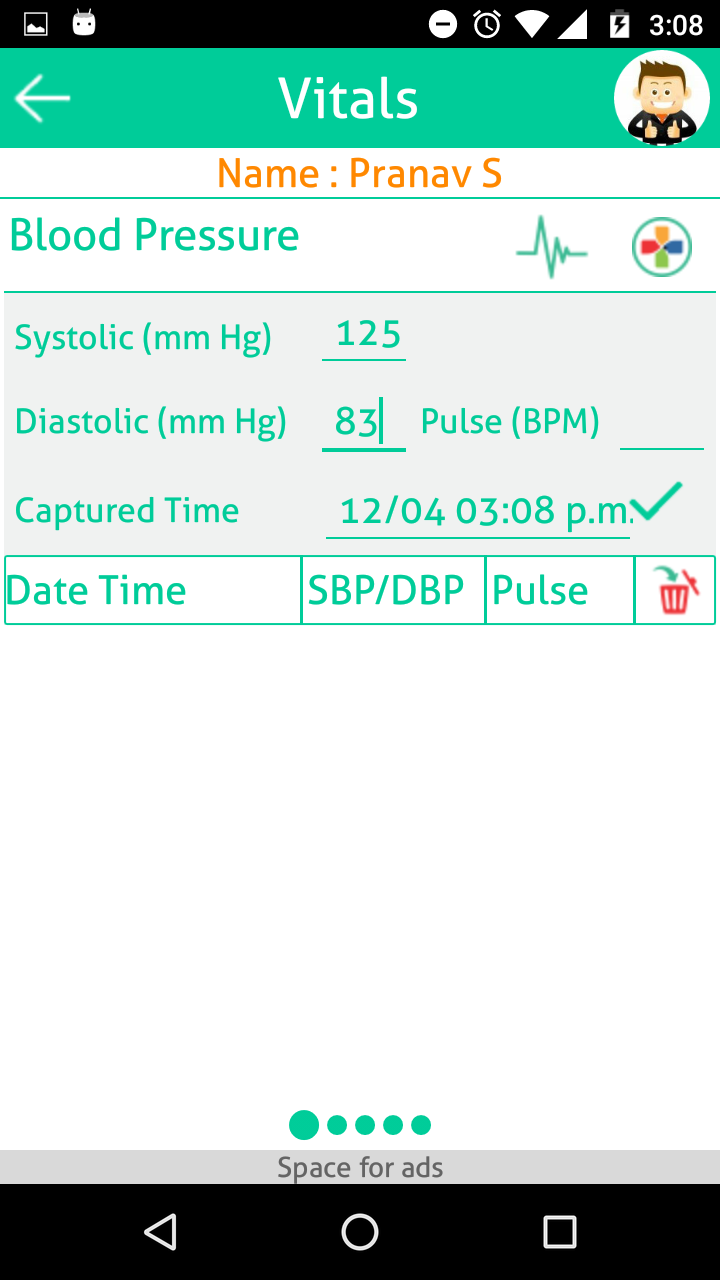Open the heartbeat graph icon
The image size is (720, 1280).
click(x=552, y=247)
